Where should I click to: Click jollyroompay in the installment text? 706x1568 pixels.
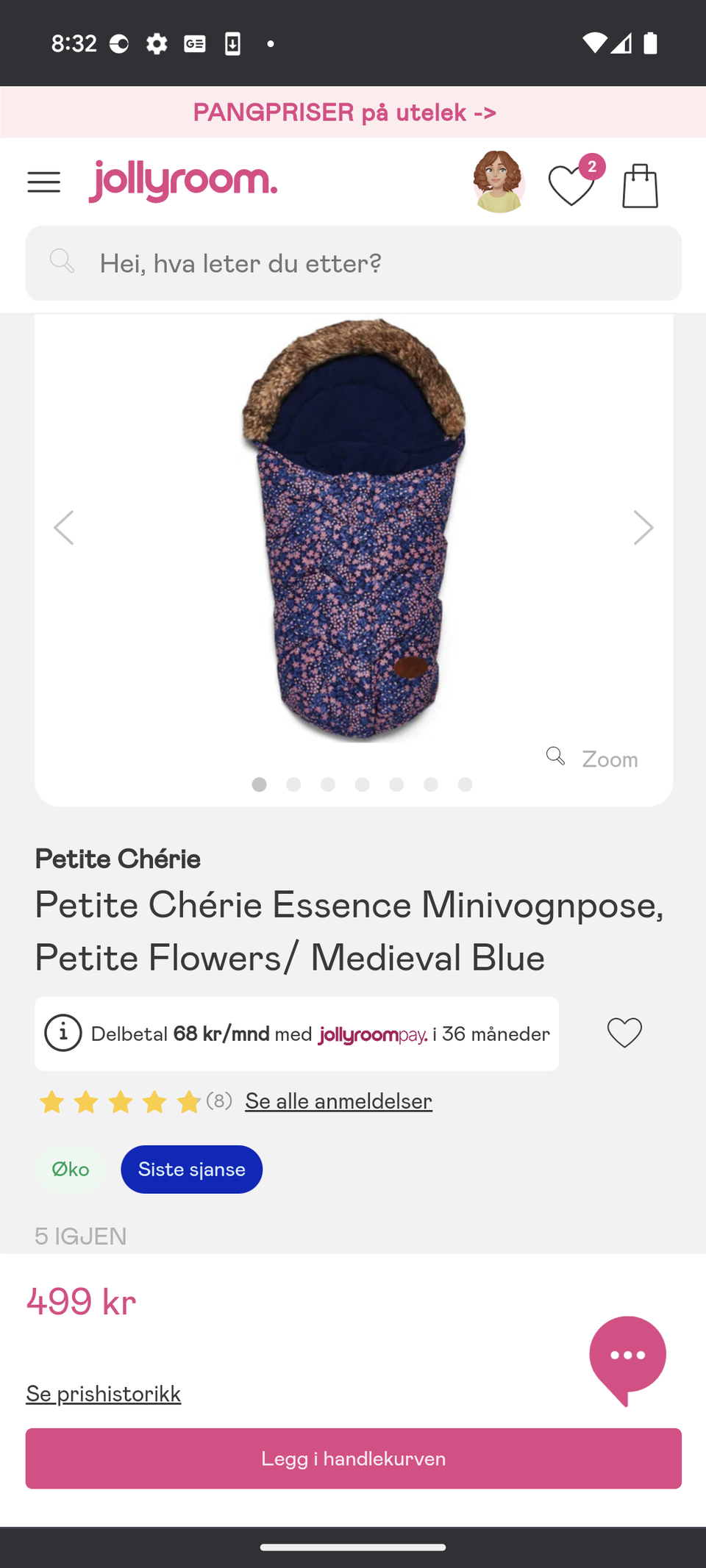click(x=372, y=1034)
